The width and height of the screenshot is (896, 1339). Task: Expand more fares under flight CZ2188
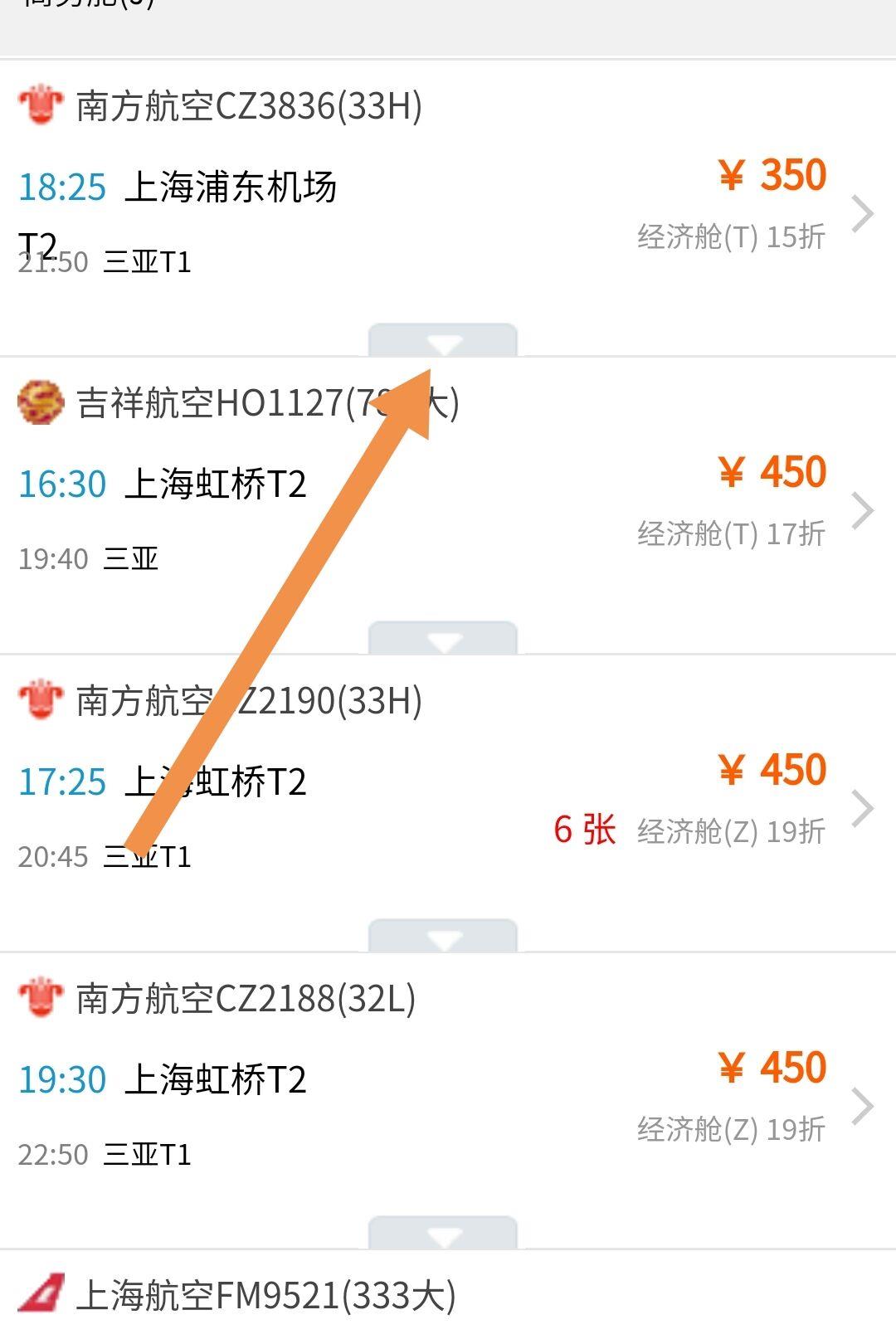(443, 1234)
